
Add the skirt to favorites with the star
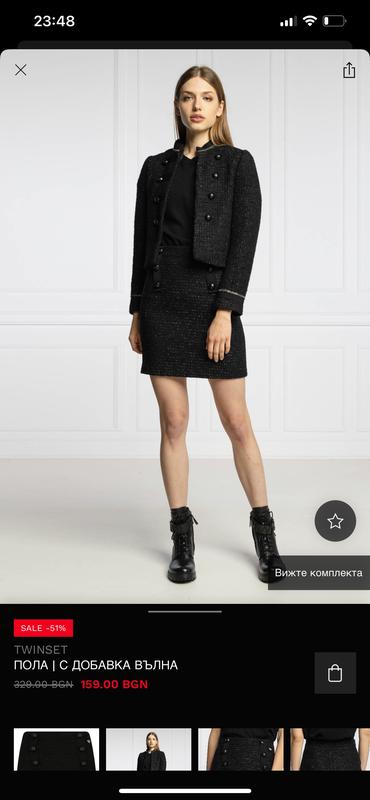pos(335,521)
